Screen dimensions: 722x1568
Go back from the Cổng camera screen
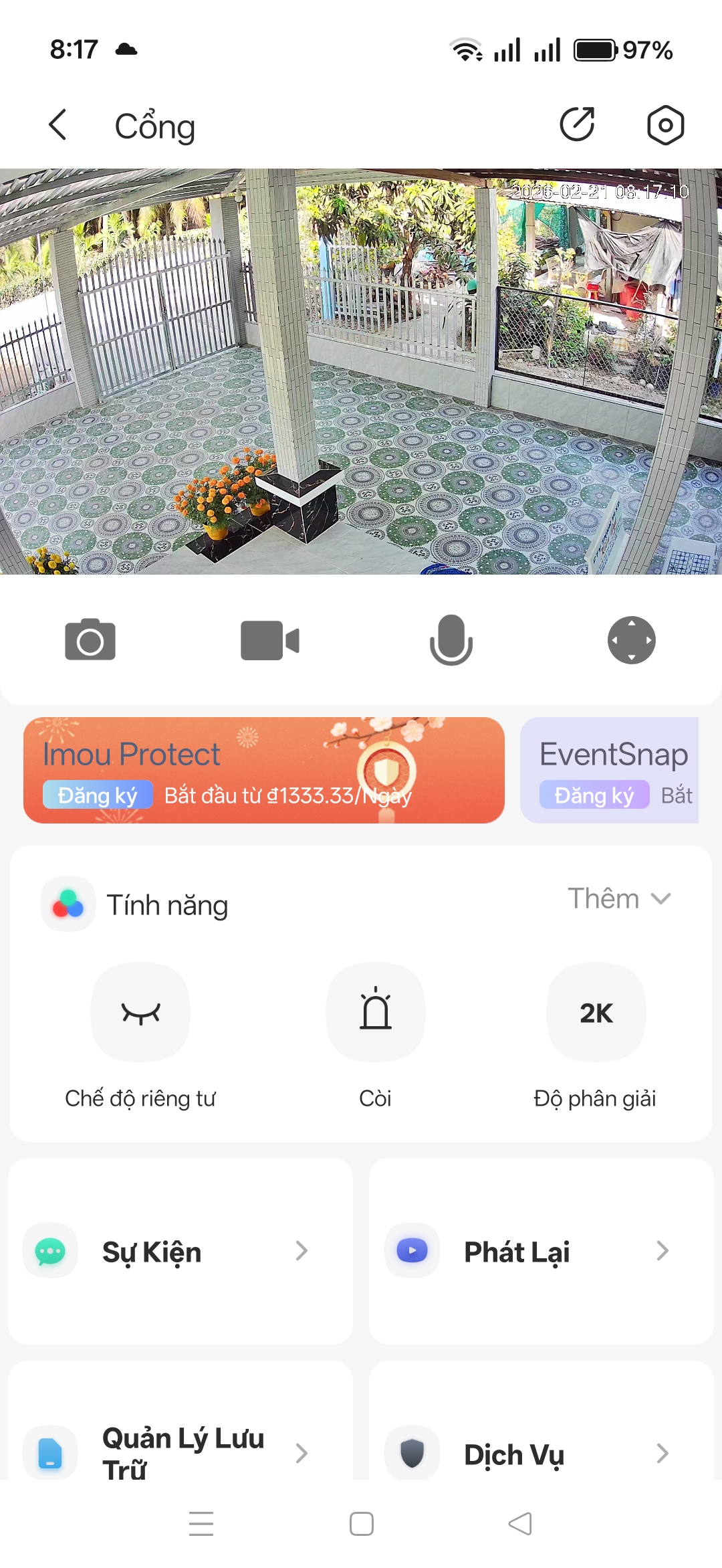tap(58, 125)
